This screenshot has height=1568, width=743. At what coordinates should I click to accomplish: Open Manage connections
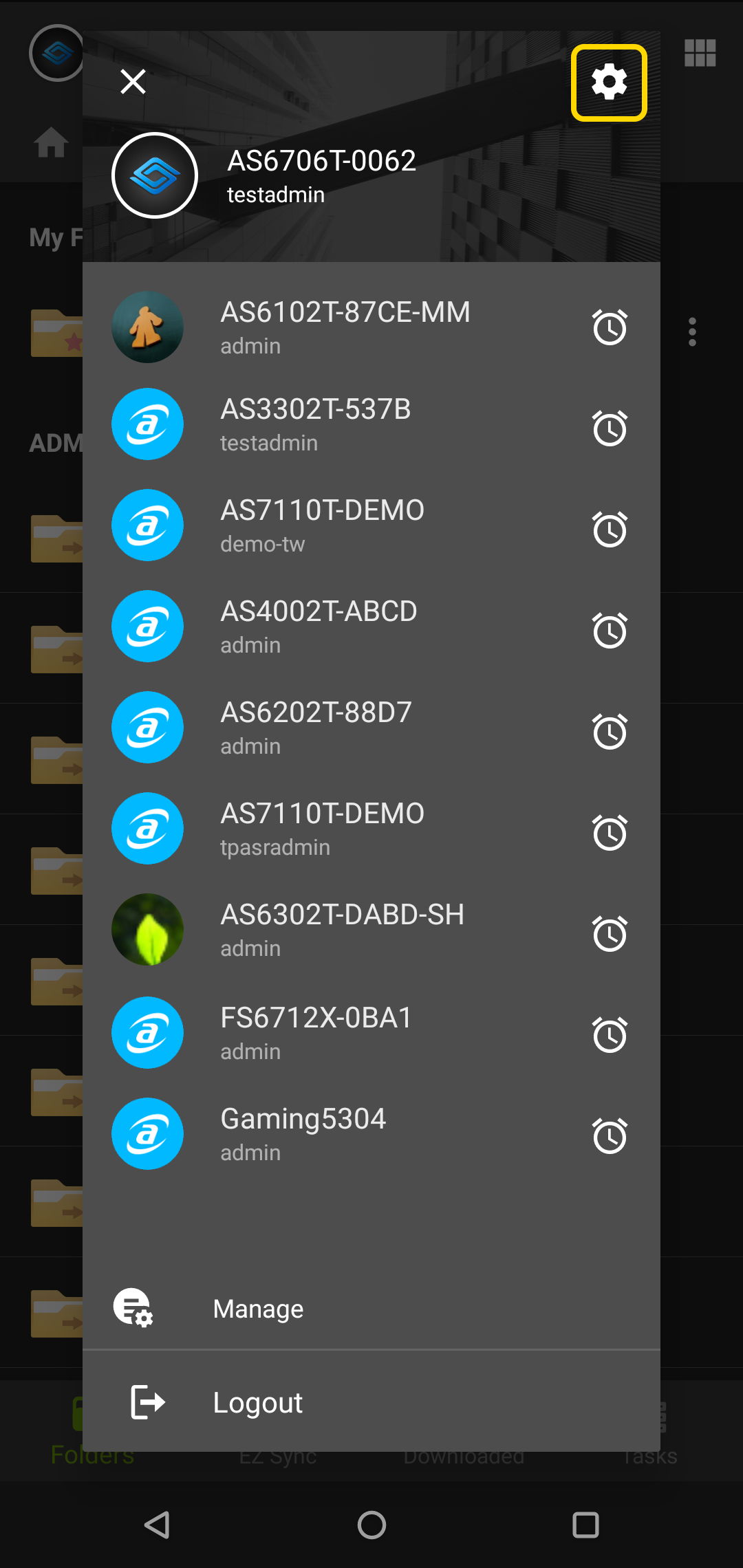371,1309
